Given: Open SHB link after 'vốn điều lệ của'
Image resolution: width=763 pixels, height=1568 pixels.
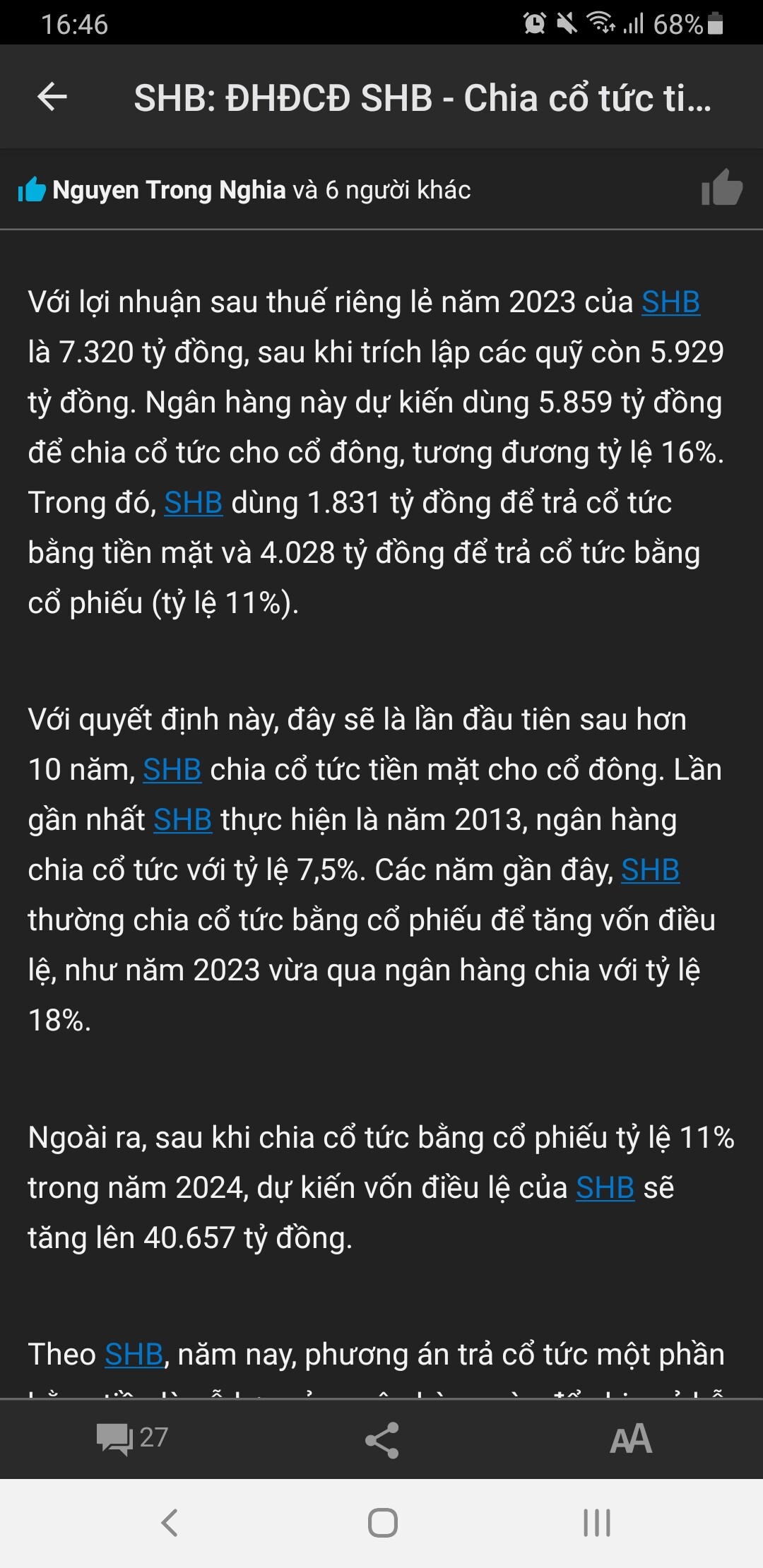Looking at the screenshot, I should [x=605, y=1188].
